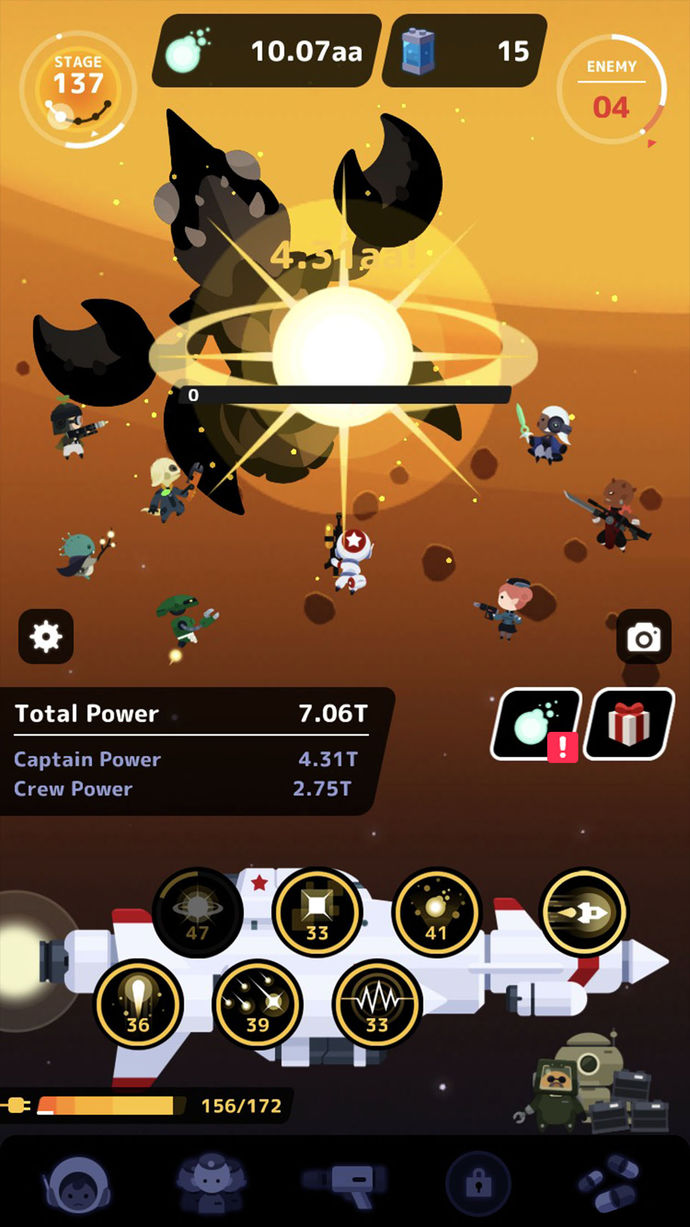This screenshot has width=690, height=1227.
Task: Trigger the skill with cooldown 36
Action: pyautogui.click(x=138, y=1003)
